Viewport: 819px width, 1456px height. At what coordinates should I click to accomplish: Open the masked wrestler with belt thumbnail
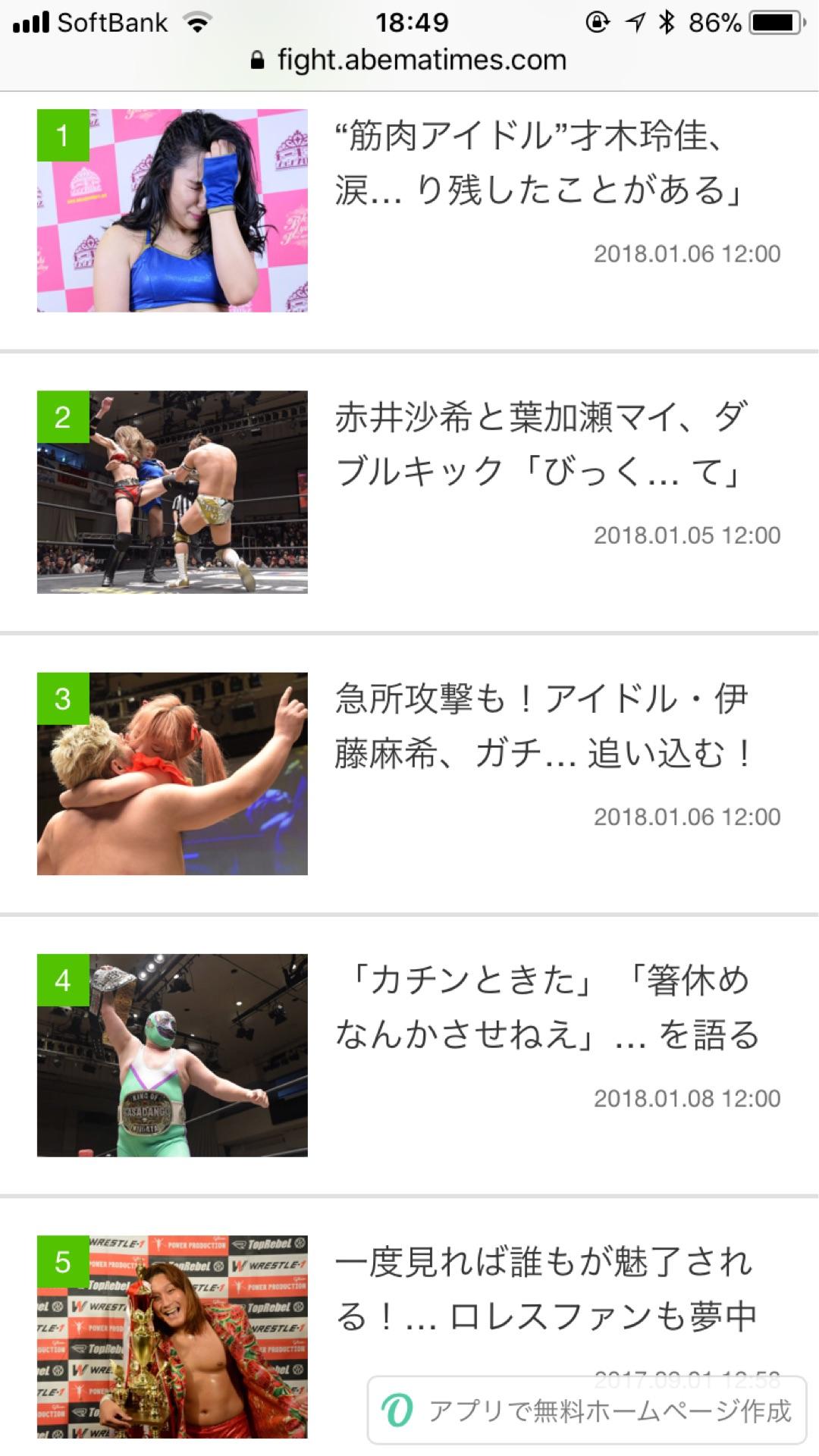[172, 1055]
